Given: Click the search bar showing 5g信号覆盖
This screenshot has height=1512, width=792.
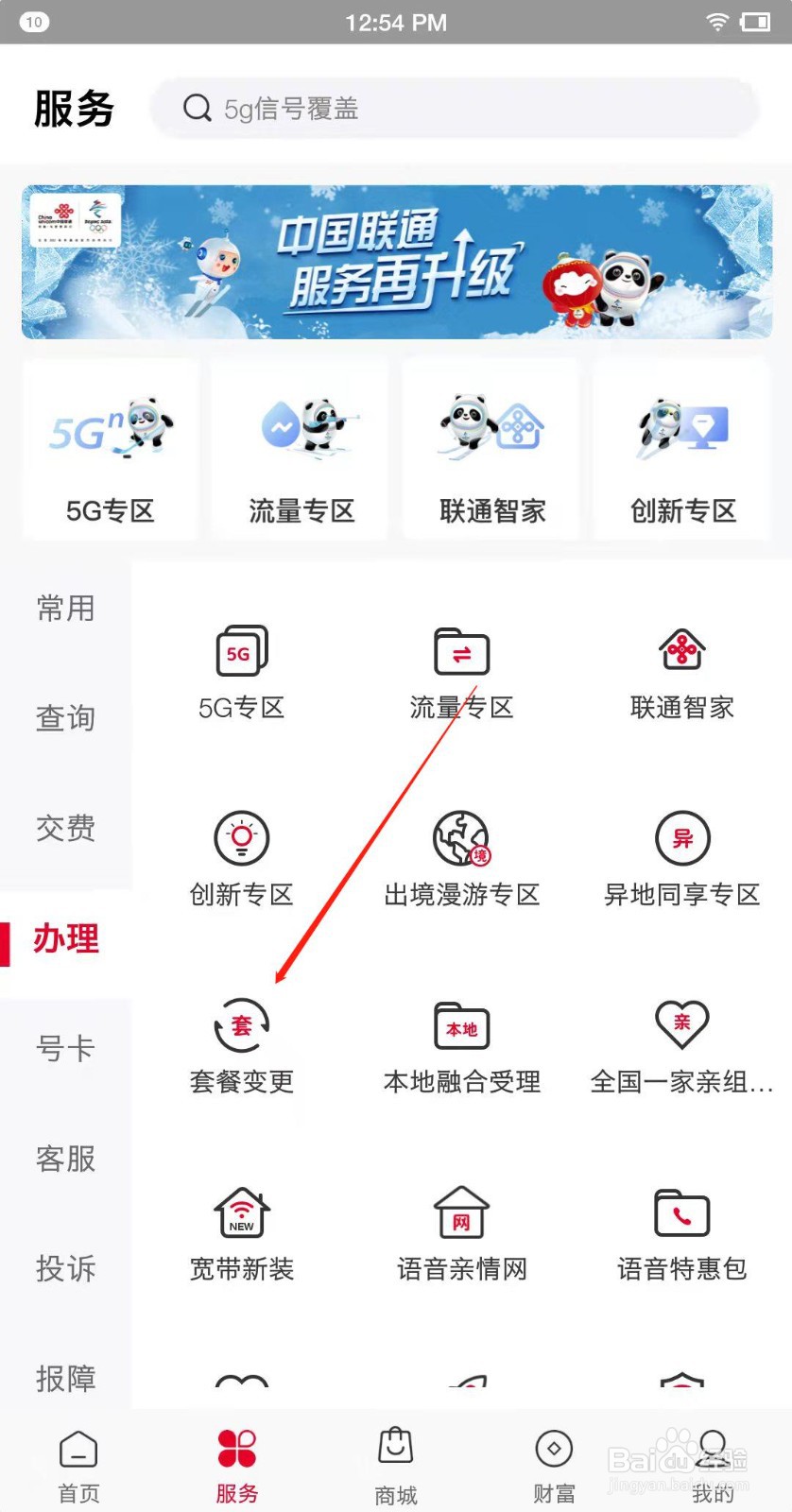Looking at the screenshot, I should (454, 108).
